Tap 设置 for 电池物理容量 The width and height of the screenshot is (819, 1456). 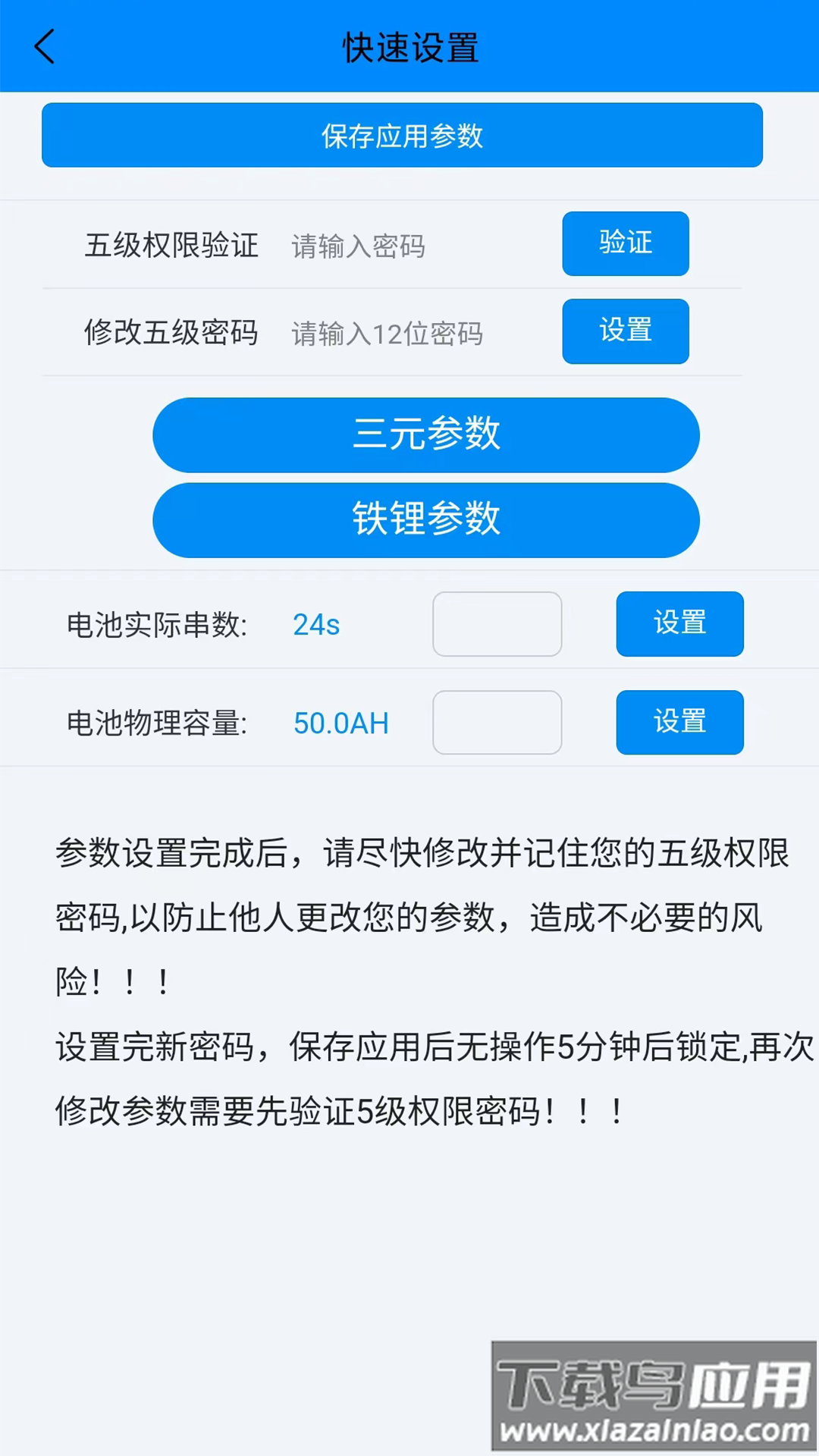click(679, 723)
